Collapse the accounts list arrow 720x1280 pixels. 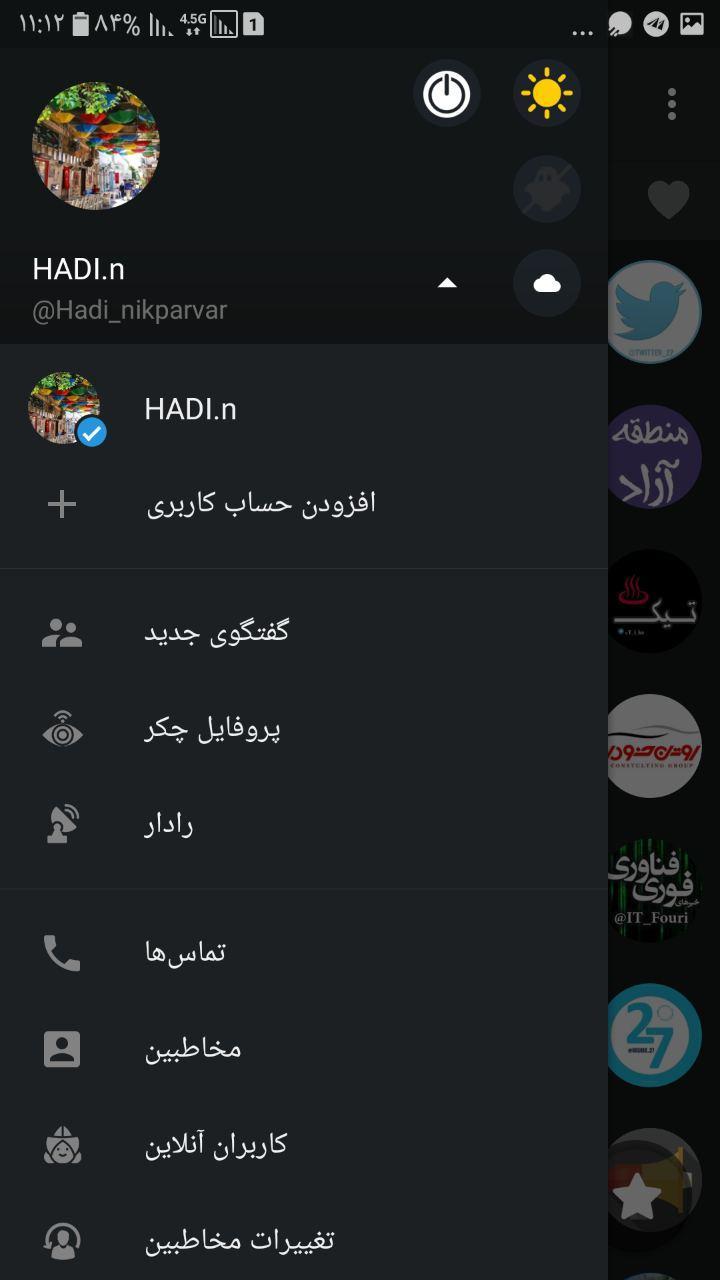tap(447, 284)
